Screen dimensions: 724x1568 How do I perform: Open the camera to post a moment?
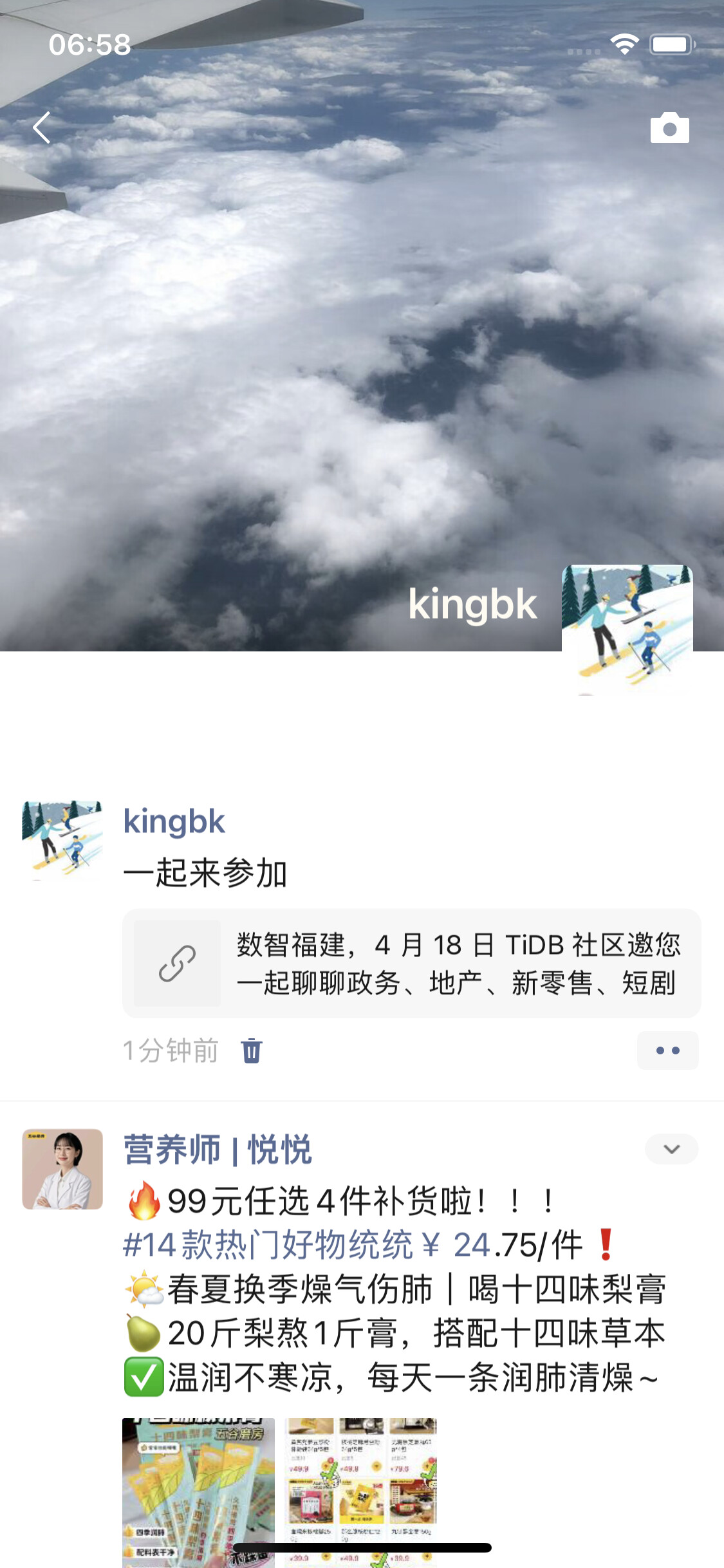point(669,127)
